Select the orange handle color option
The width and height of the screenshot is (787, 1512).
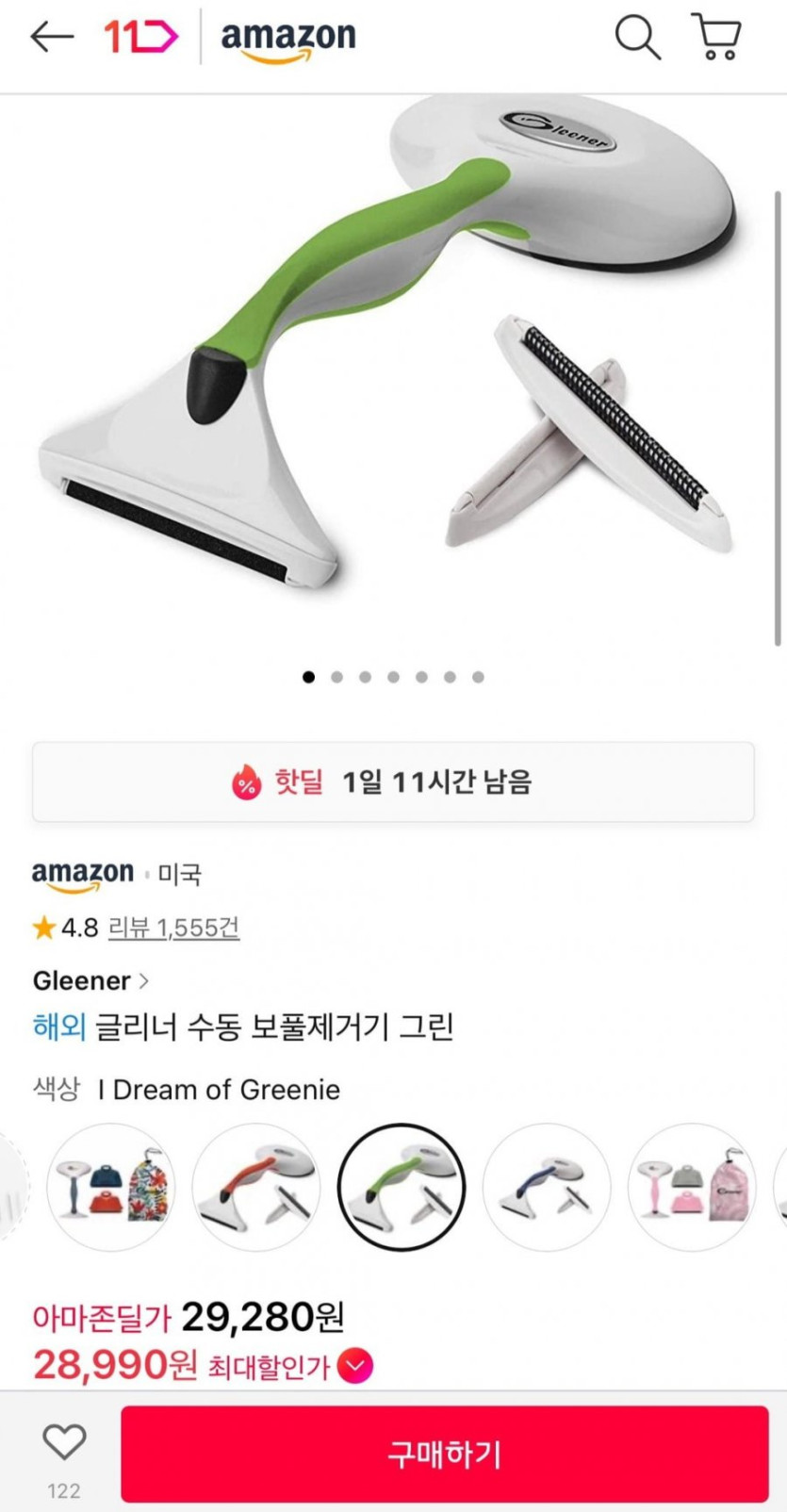pyautogui.click(x=256, y=1187)
